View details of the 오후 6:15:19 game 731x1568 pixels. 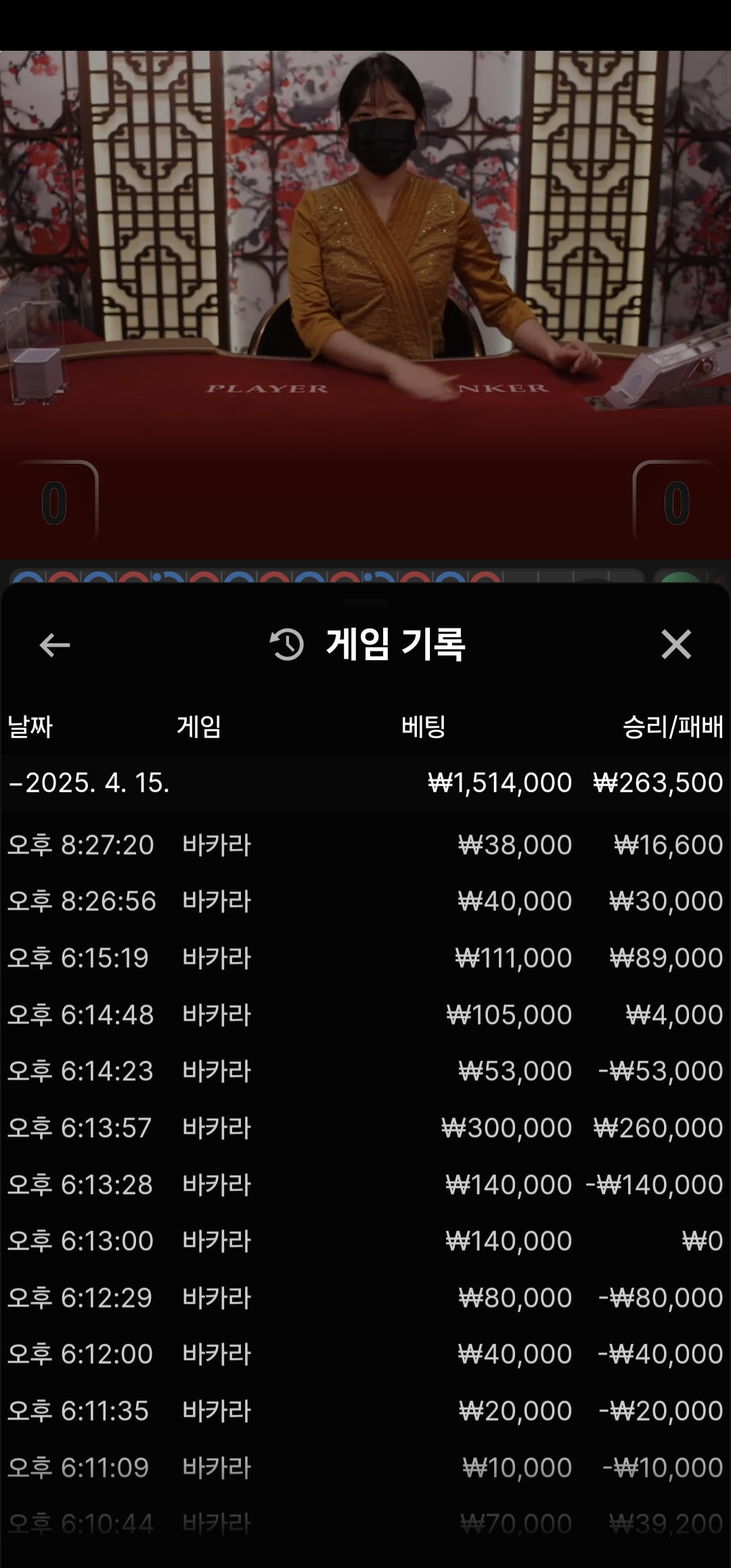[x=365, y=958]
